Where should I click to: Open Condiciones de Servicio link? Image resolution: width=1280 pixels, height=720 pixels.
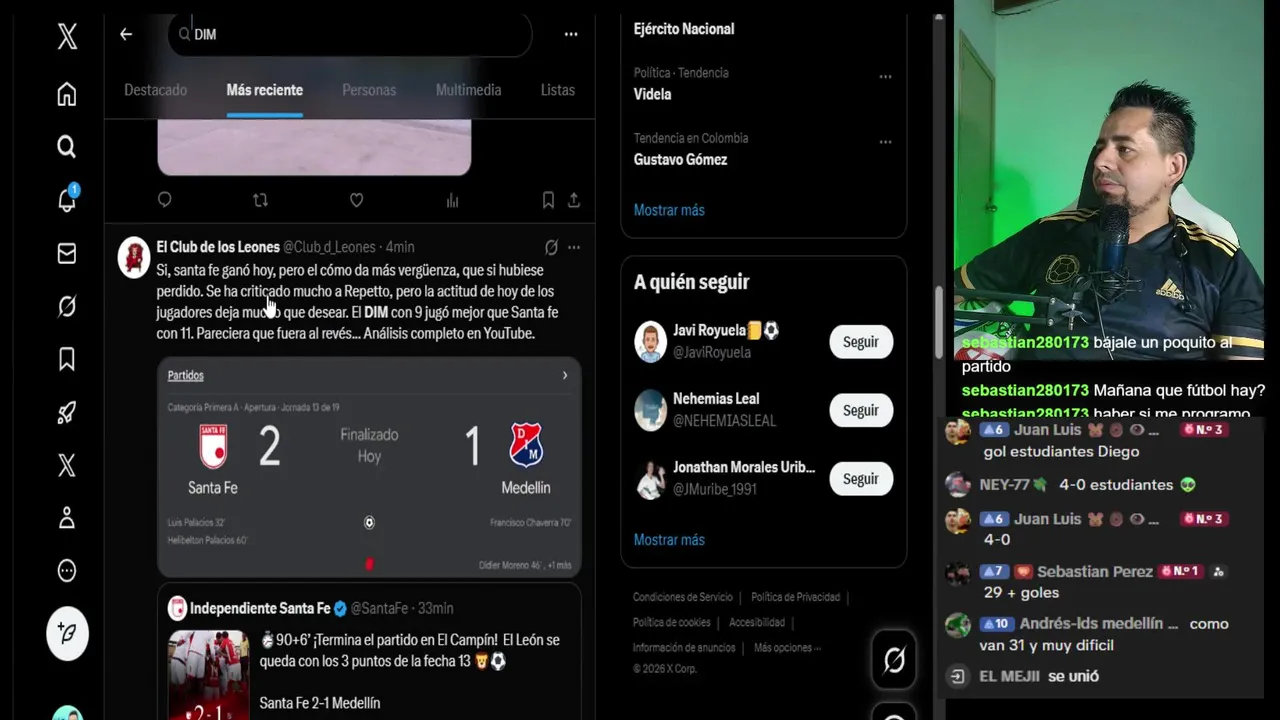[682, 597]
